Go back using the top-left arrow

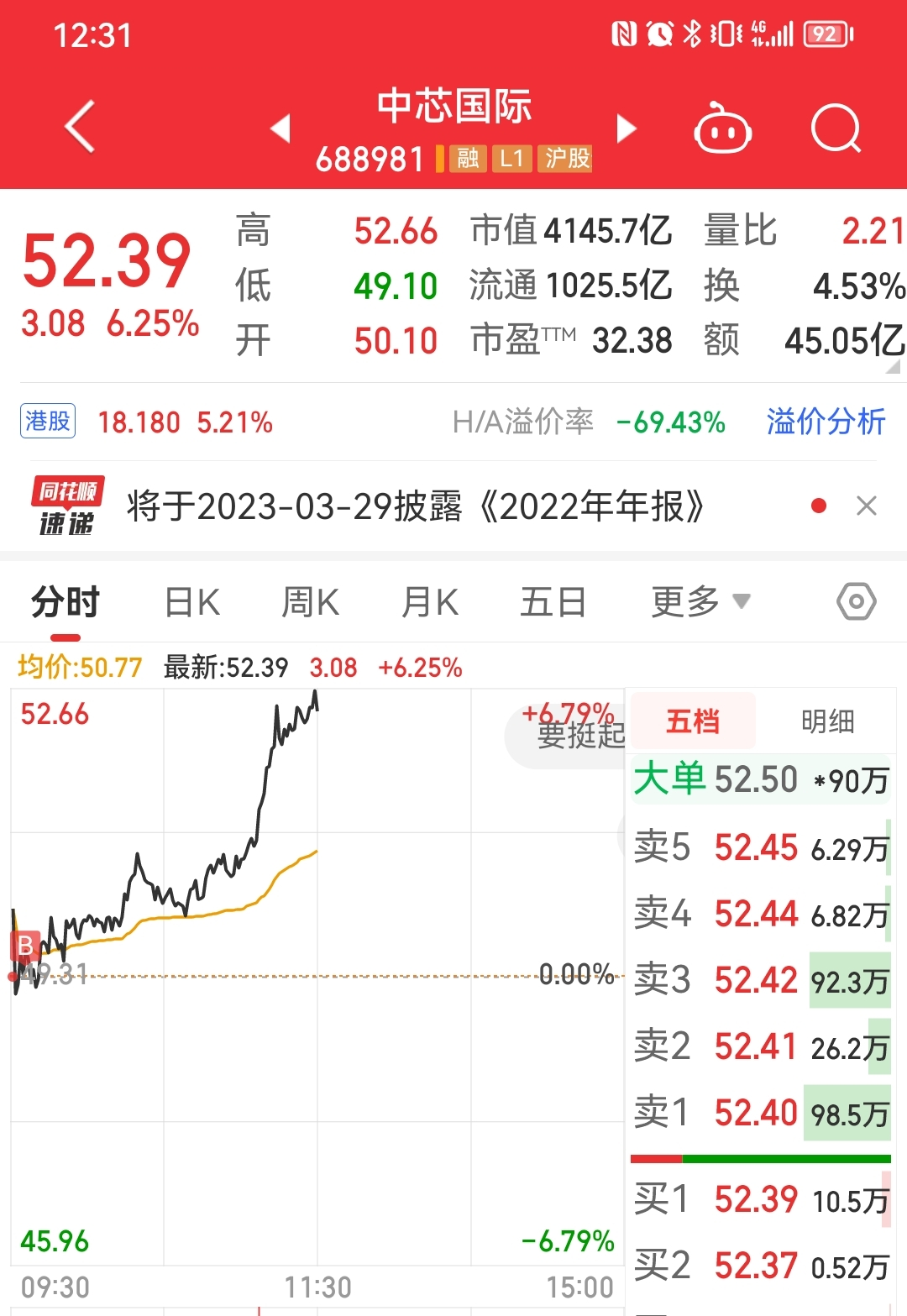pyautogui.click(x=80, y=128)
